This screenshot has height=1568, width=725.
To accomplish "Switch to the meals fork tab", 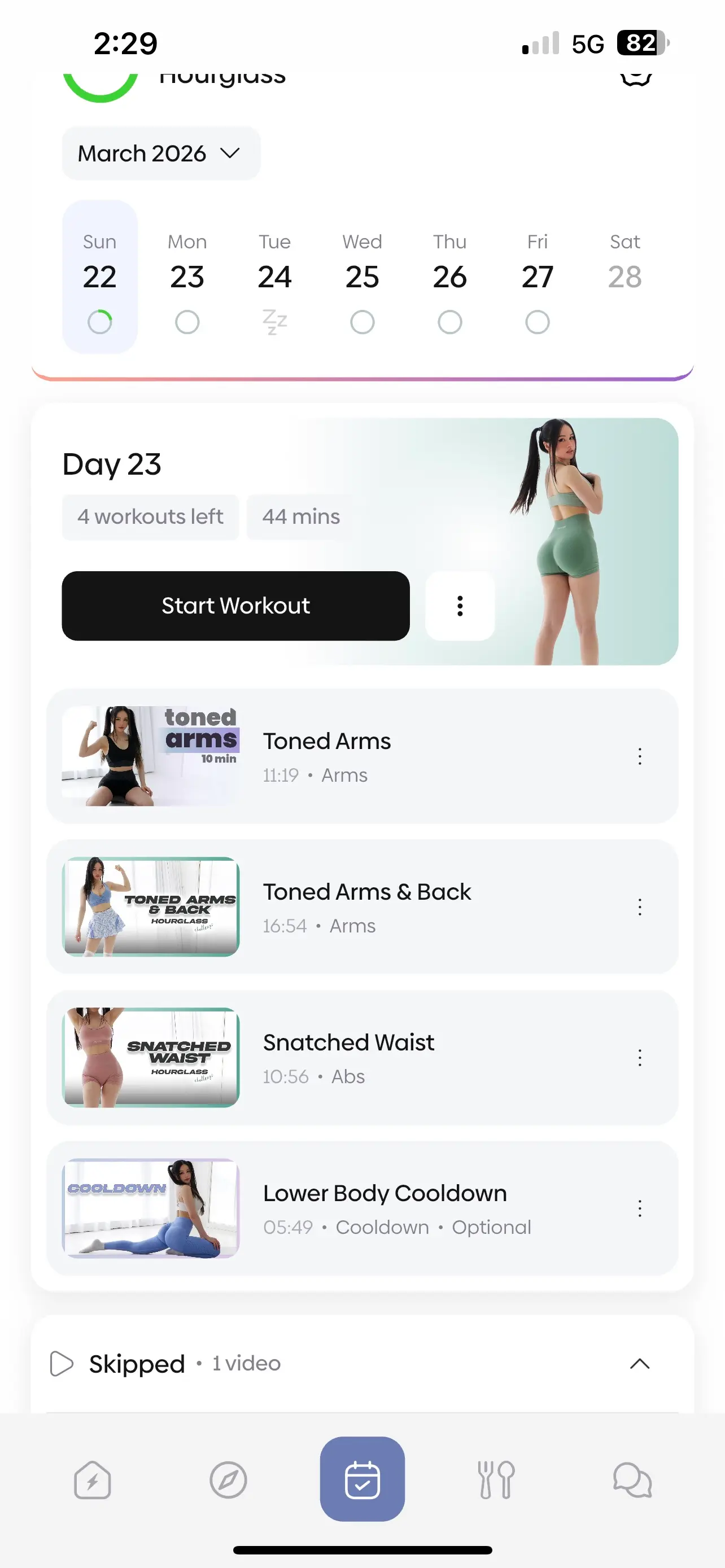I will click(496, 1479).
